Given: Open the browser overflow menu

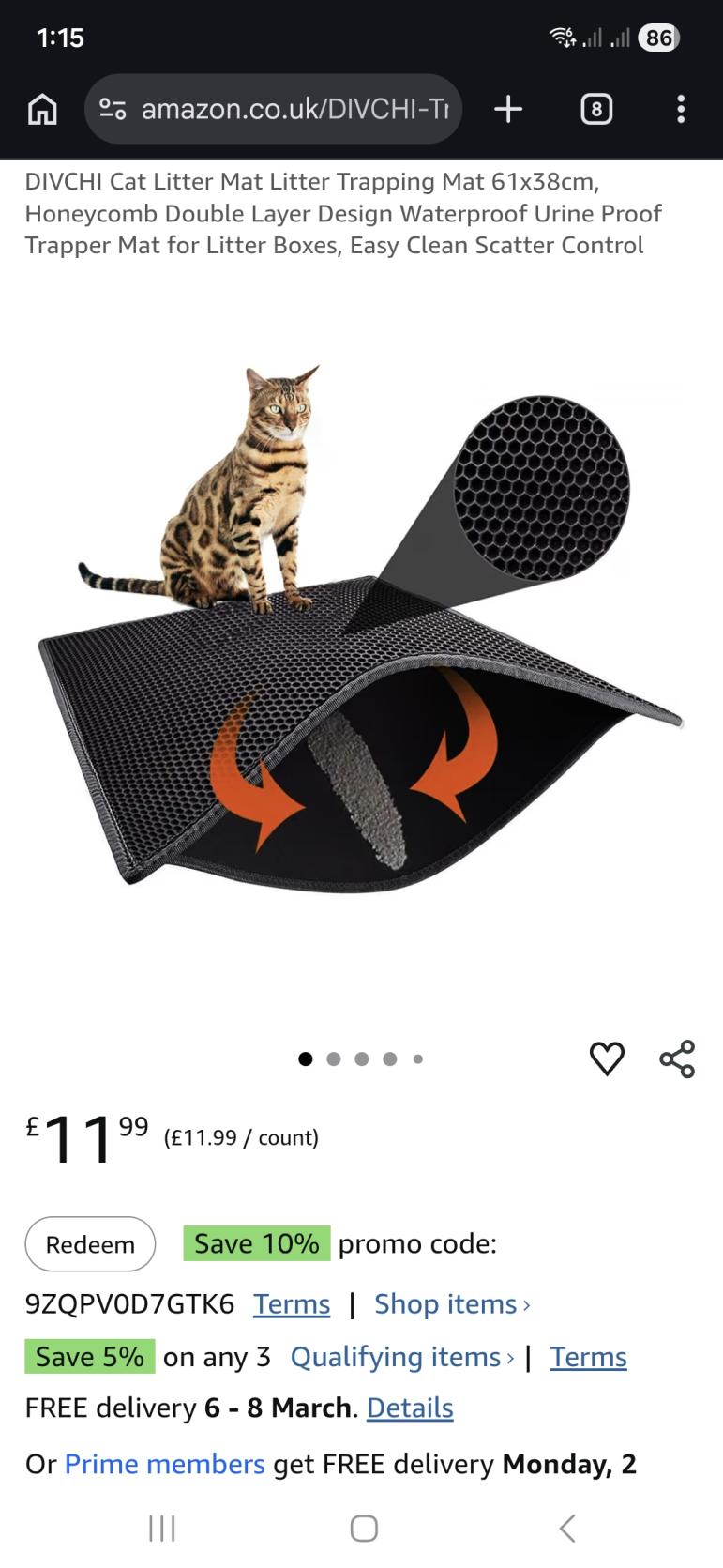Looking at the screenshot, I should [681, 110].
